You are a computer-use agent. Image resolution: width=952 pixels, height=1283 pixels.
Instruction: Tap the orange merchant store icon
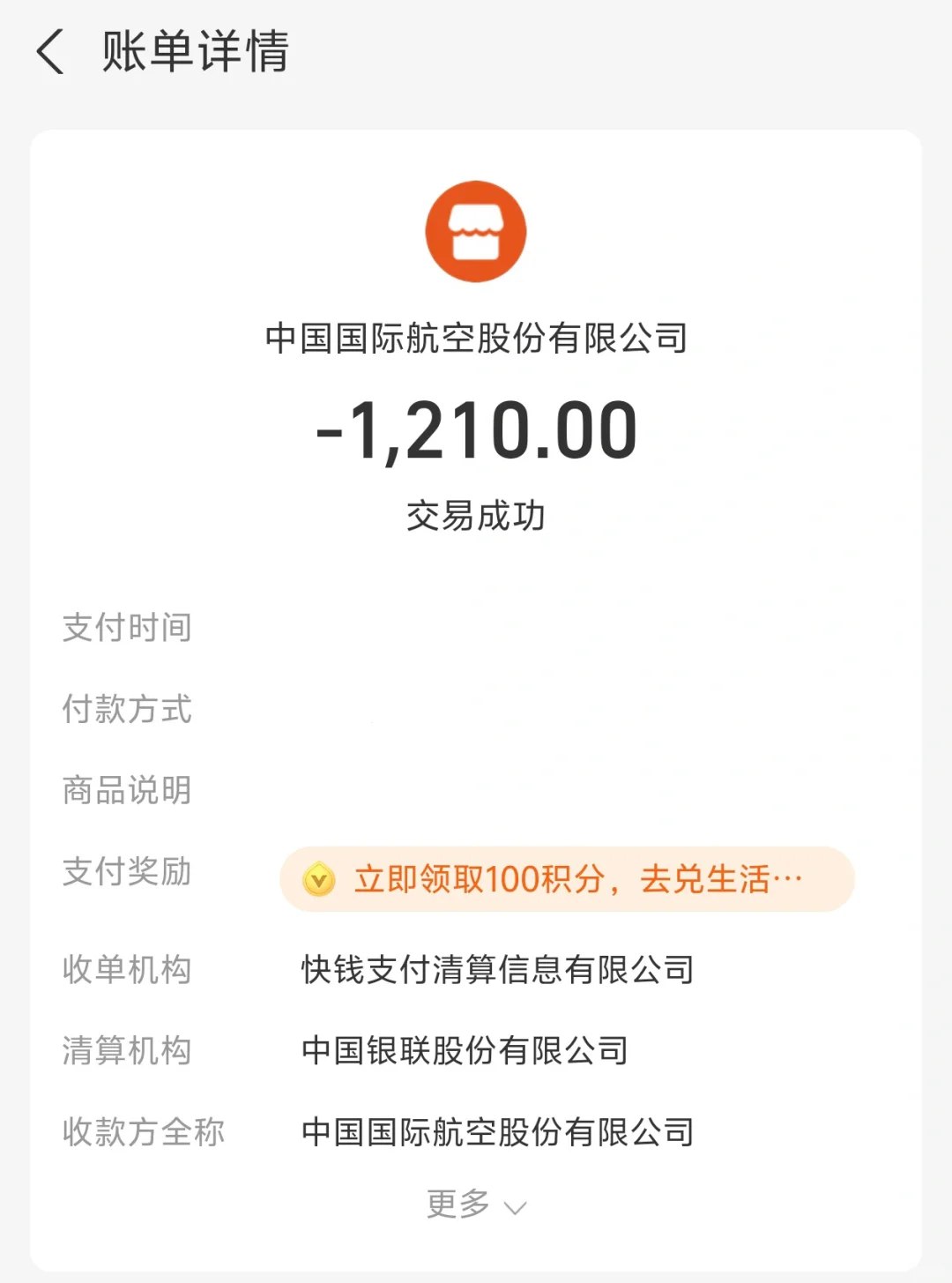[x=476, y=229]
